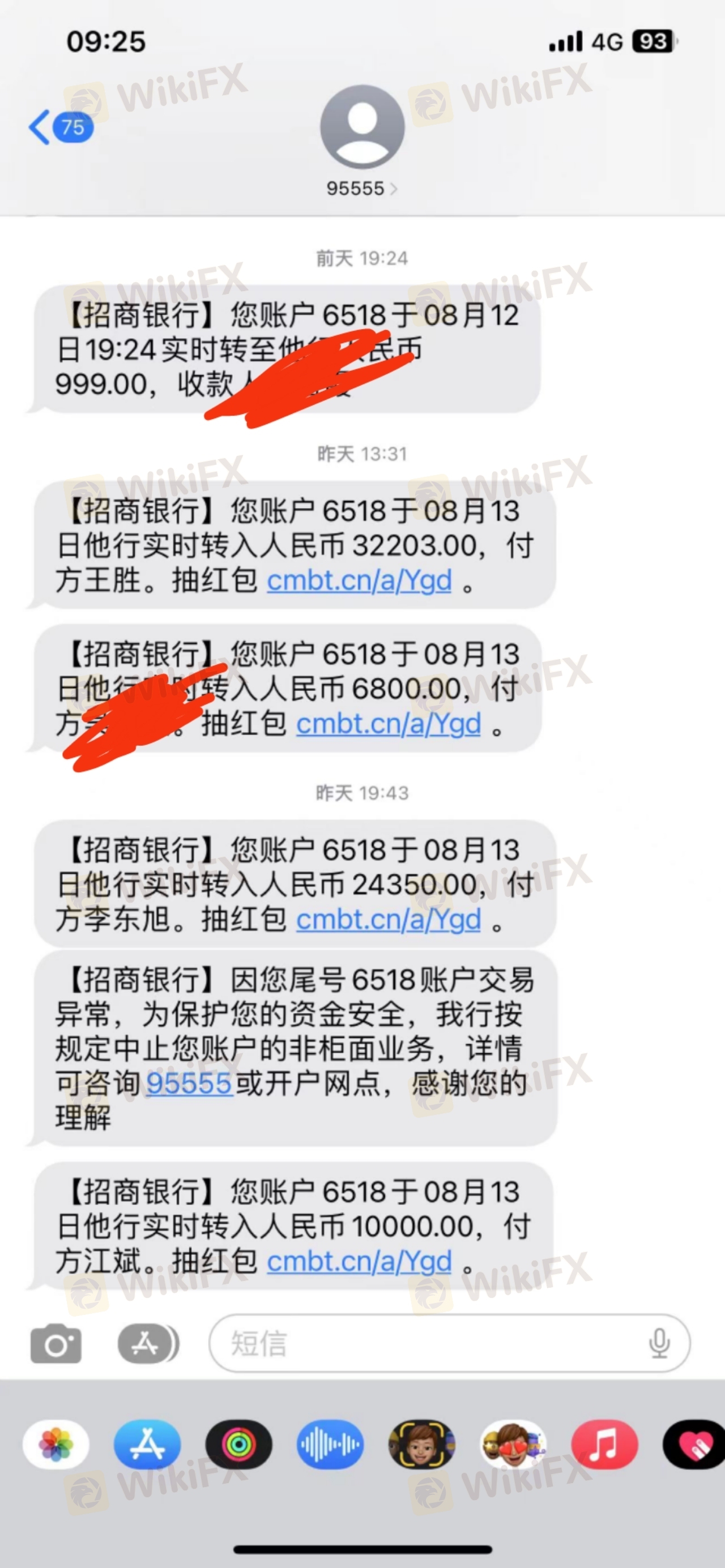Open cmbt.cn link in 10000.00 message

pos(359,1262)
